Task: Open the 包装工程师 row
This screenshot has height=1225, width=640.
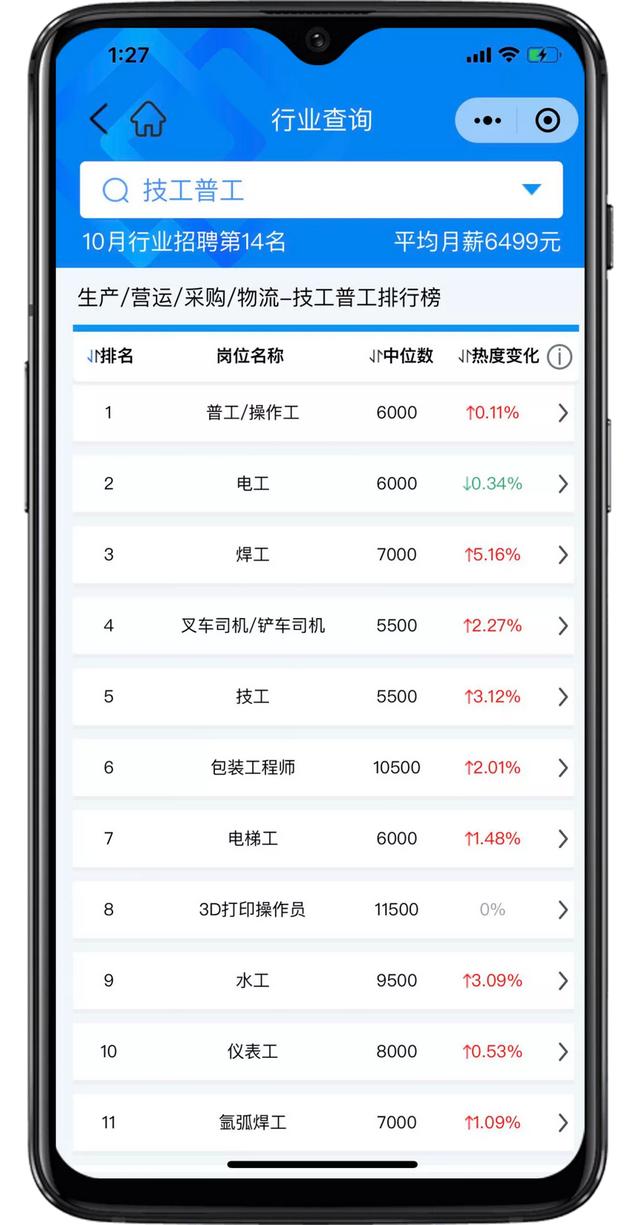Action: click(x=322, y=768)
